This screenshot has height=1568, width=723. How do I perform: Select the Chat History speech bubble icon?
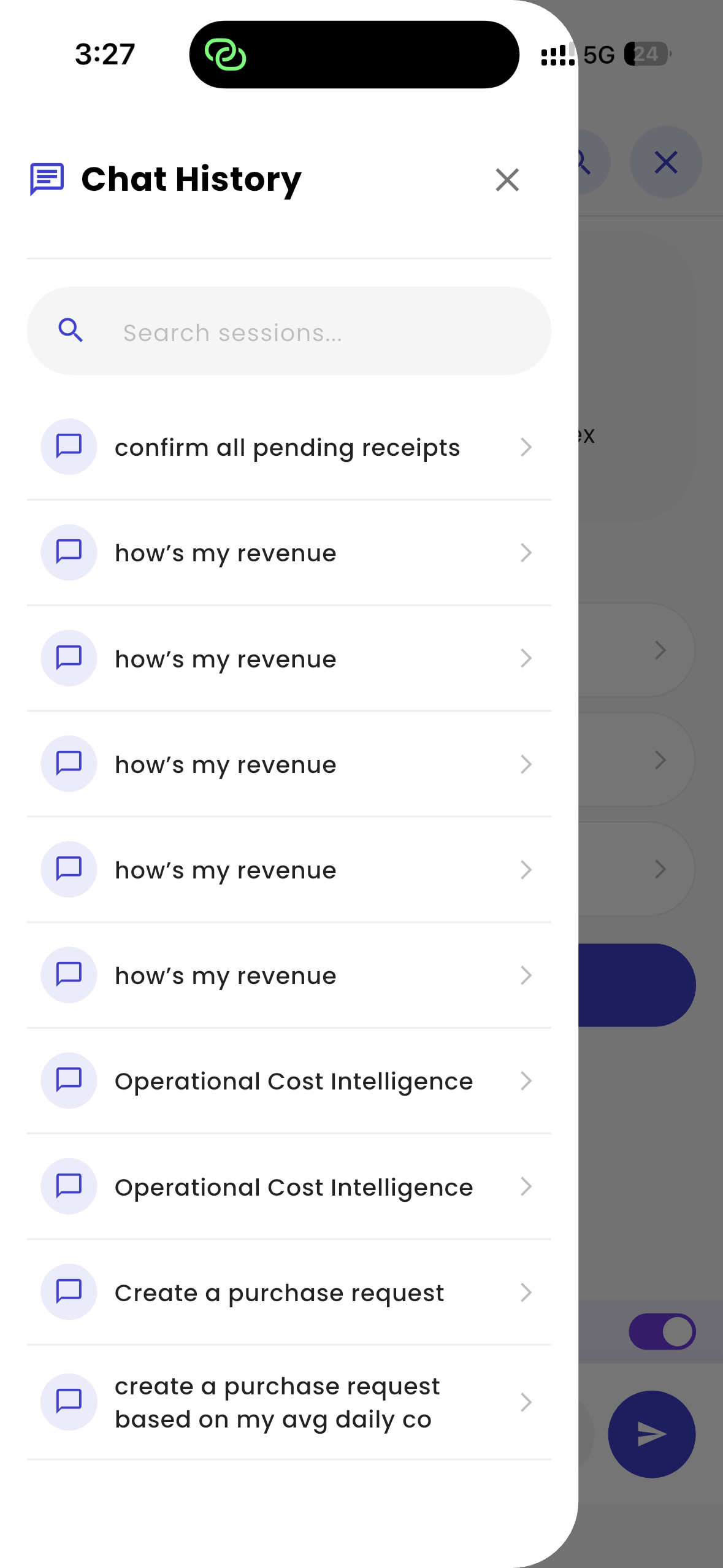[47, 179]
